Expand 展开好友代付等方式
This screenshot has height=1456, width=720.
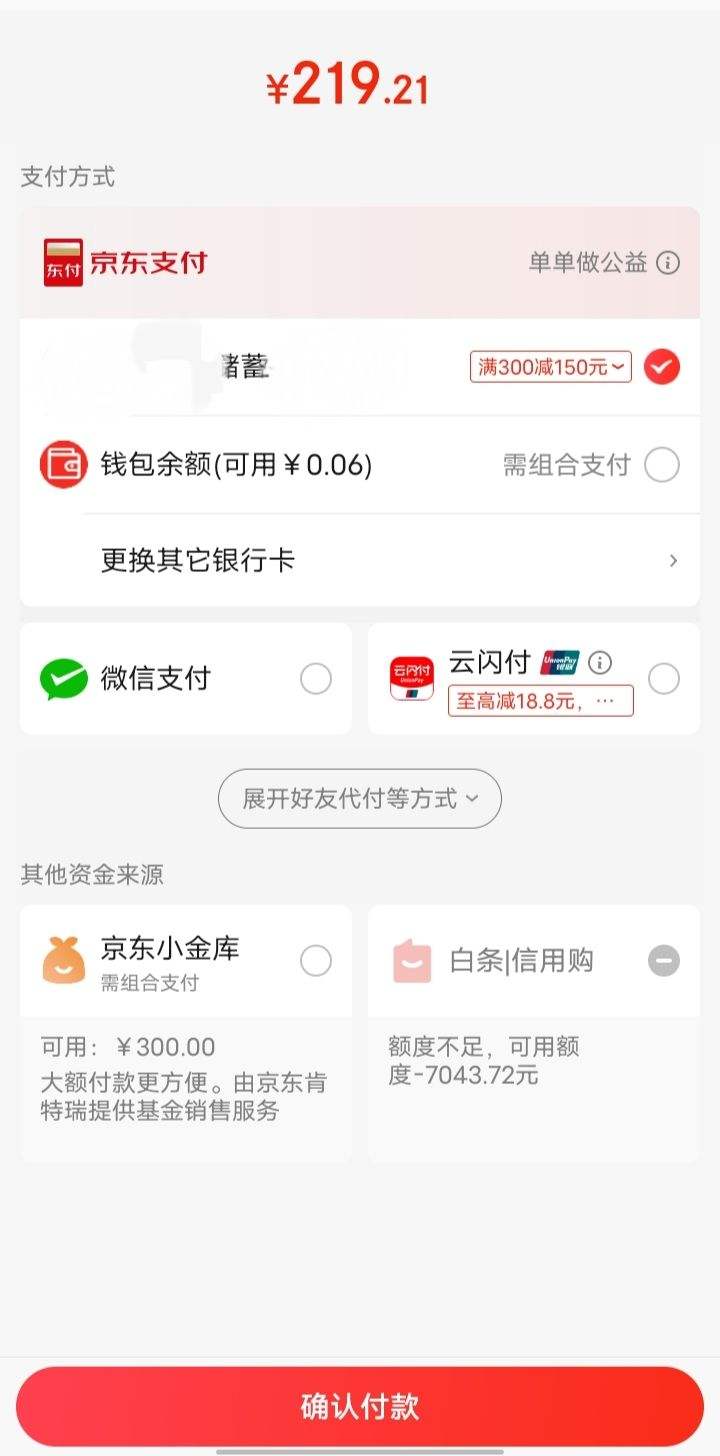click(360, 798)
